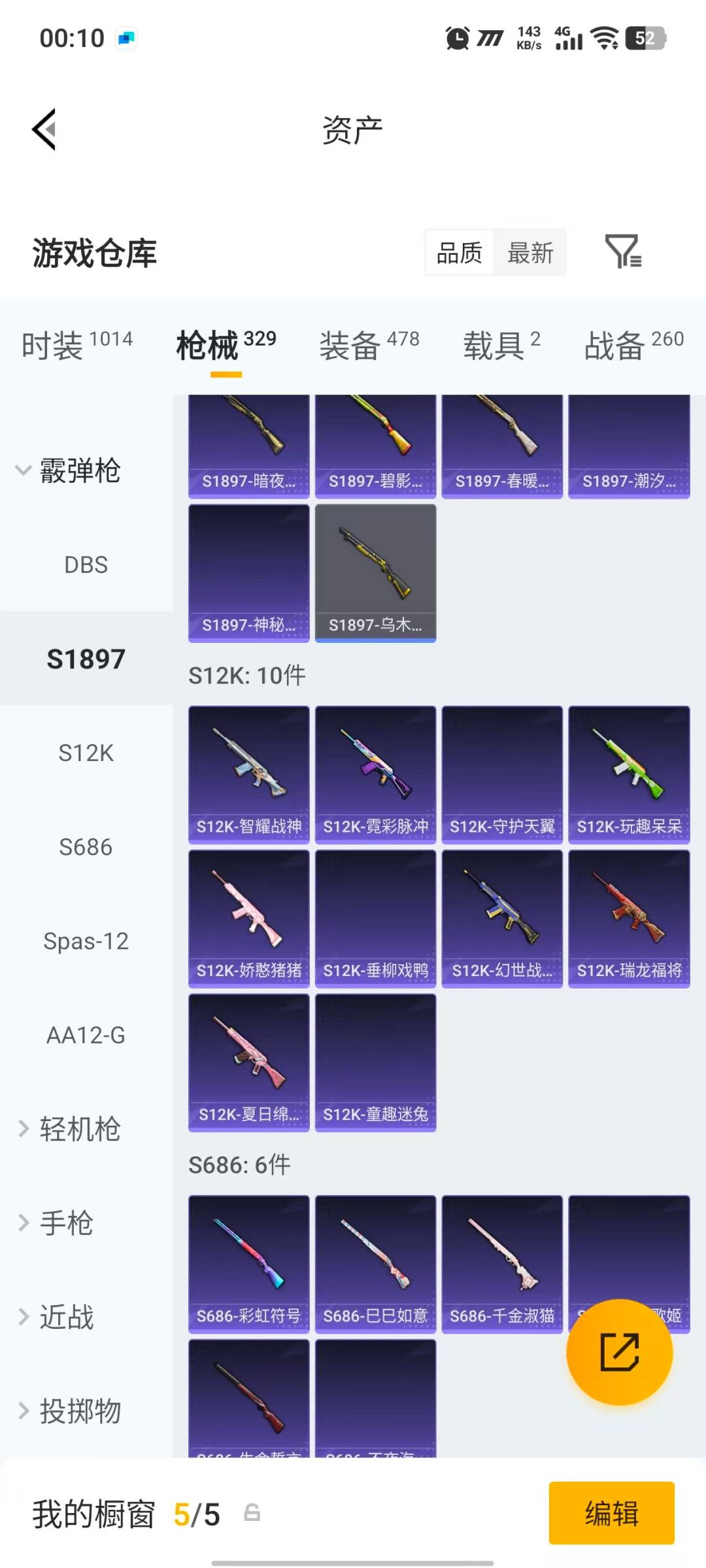Expand the 轻机枪 category

pos(69,1129)
